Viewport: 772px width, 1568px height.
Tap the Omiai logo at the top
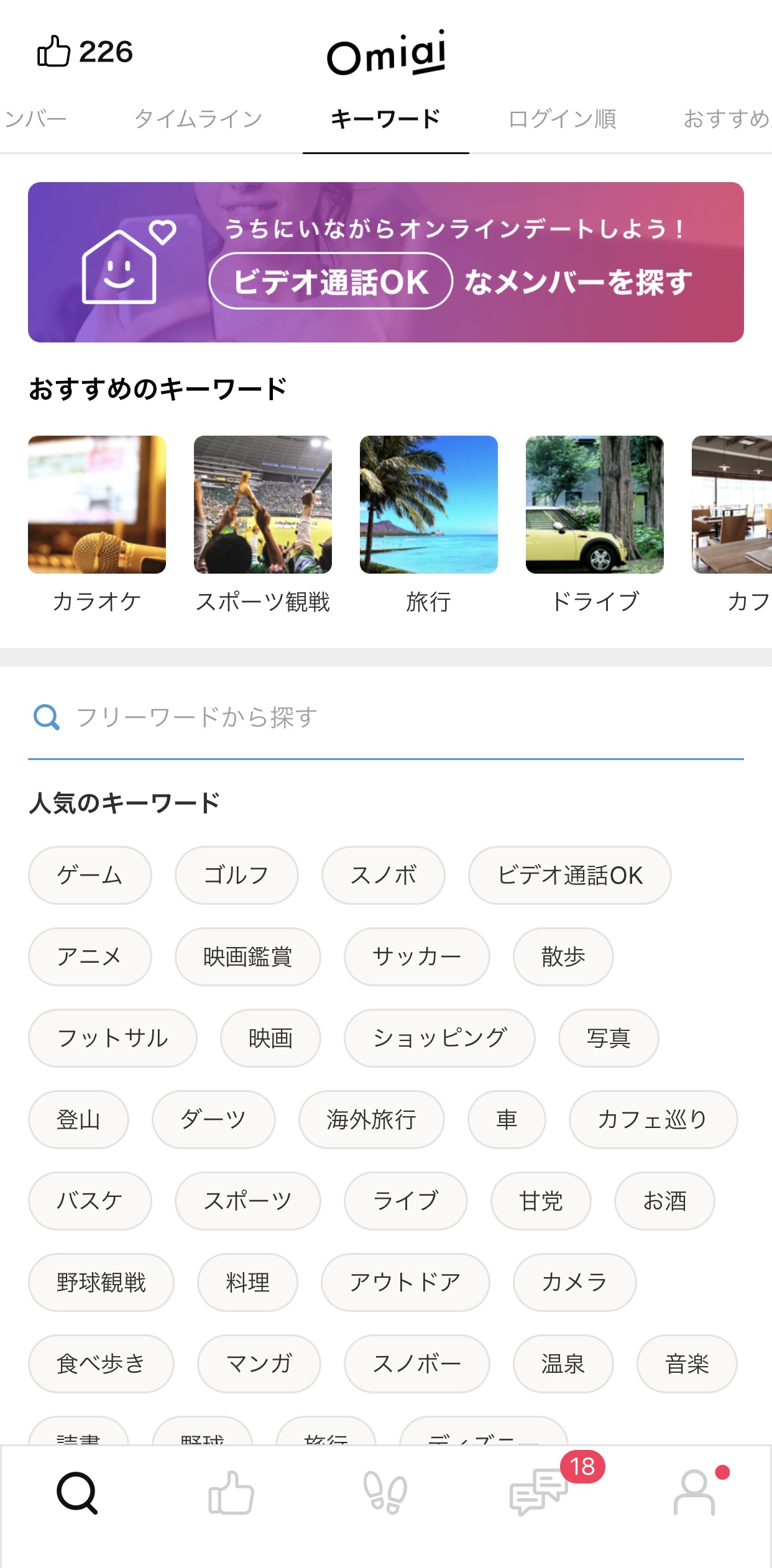click(386, 55)
